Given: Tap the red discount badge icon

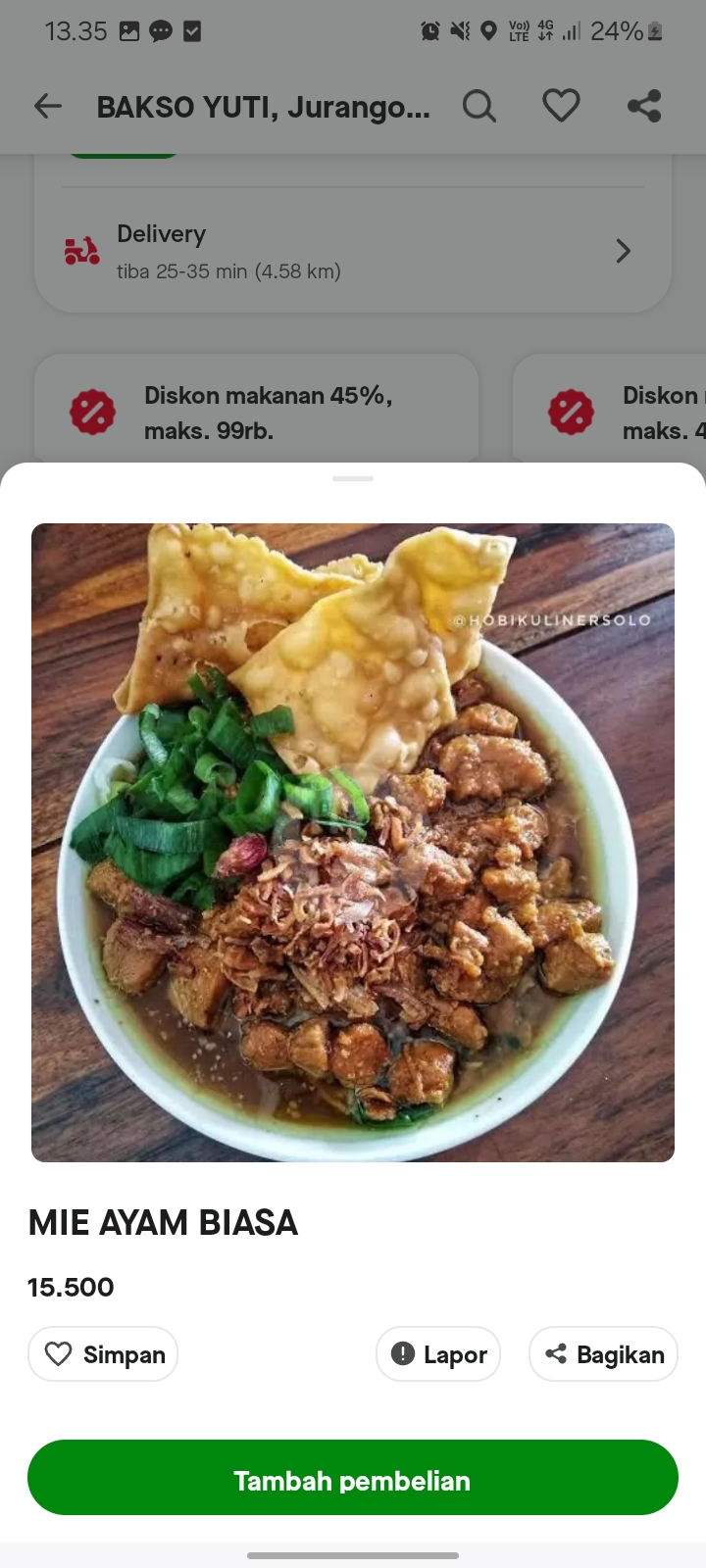Looking at the screenshot, I should 93,412.
